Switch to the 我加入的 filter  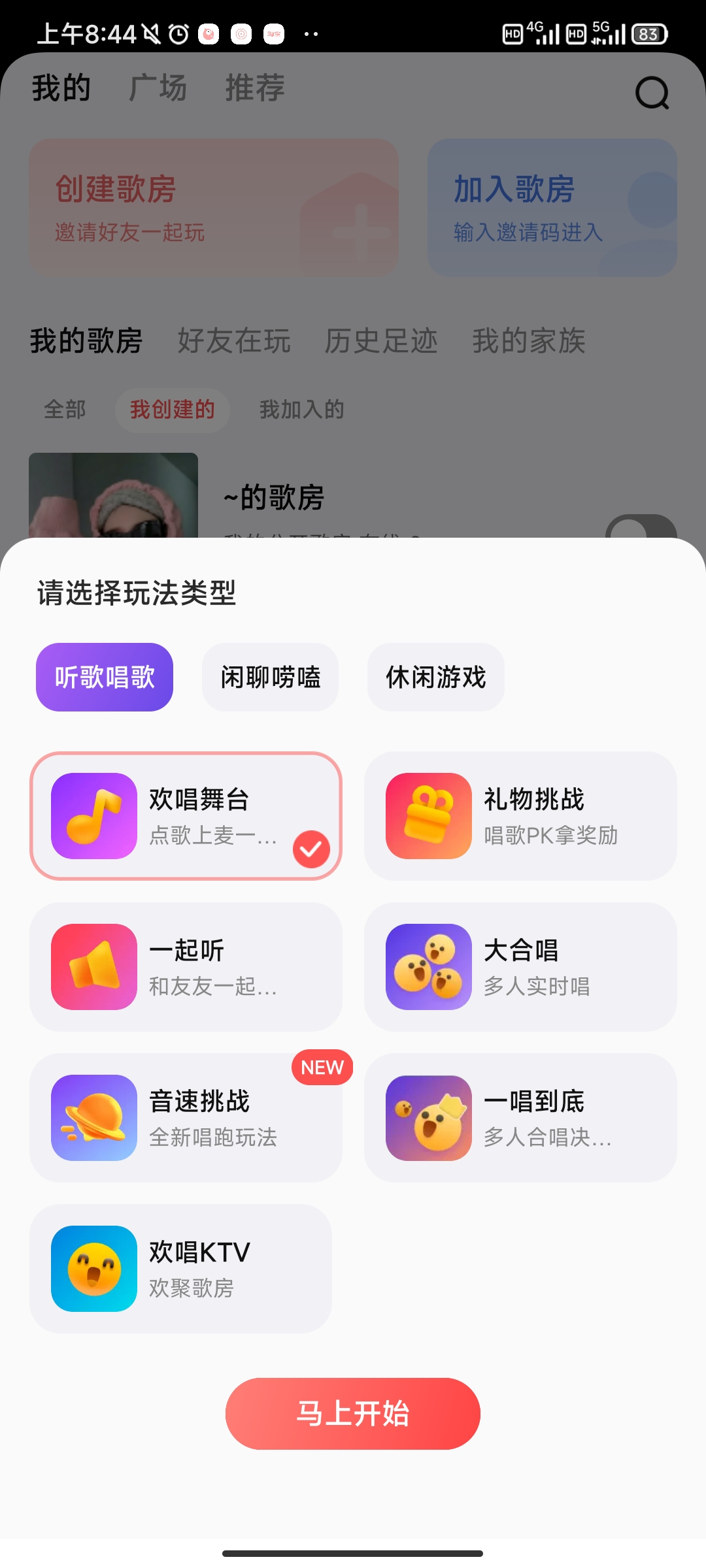[301, 410]
